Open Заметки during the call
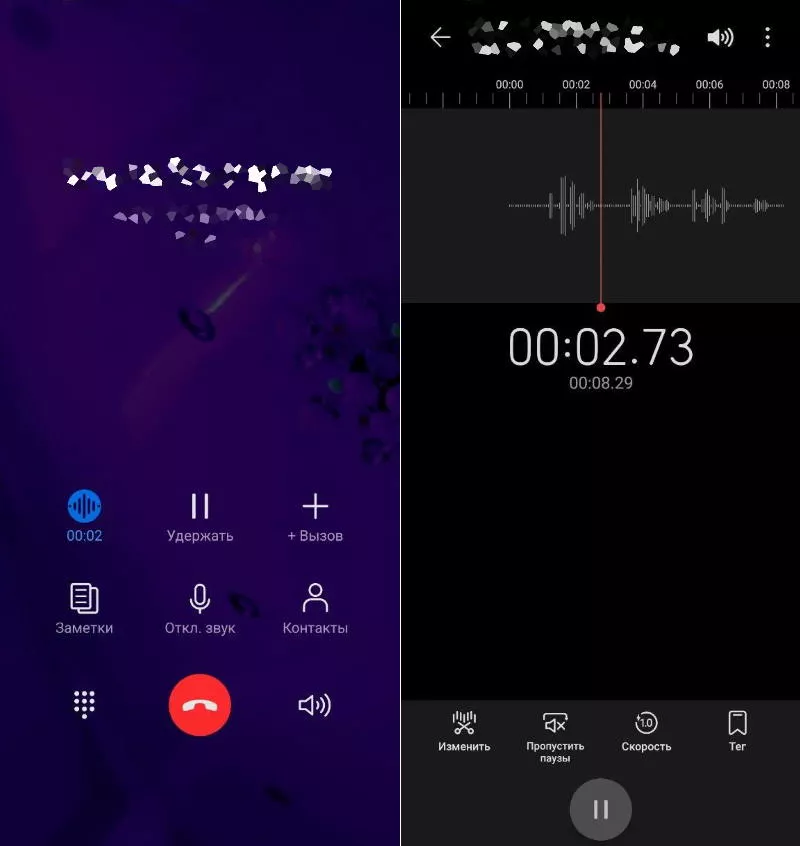 coord(84,600)
